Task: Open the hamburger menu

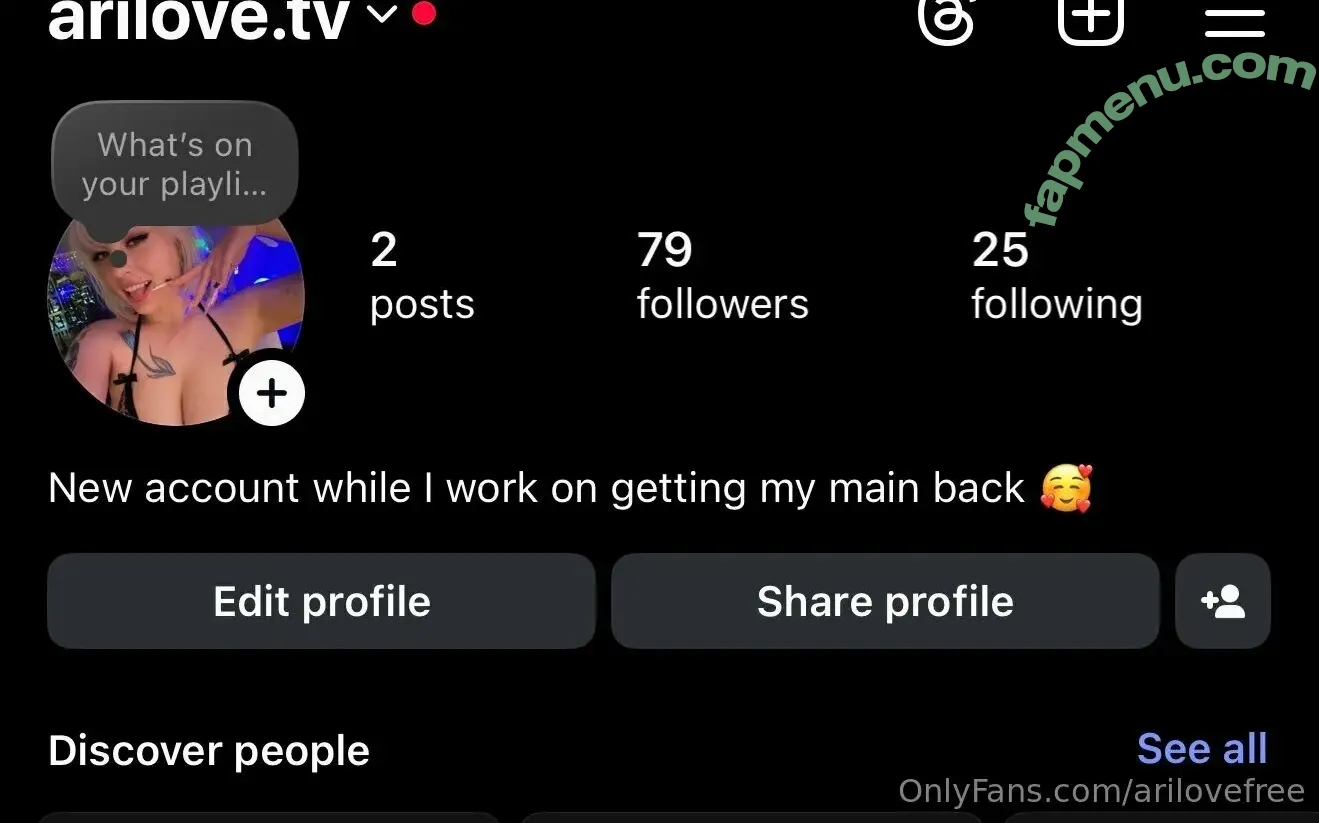Action: [1234, 20]
